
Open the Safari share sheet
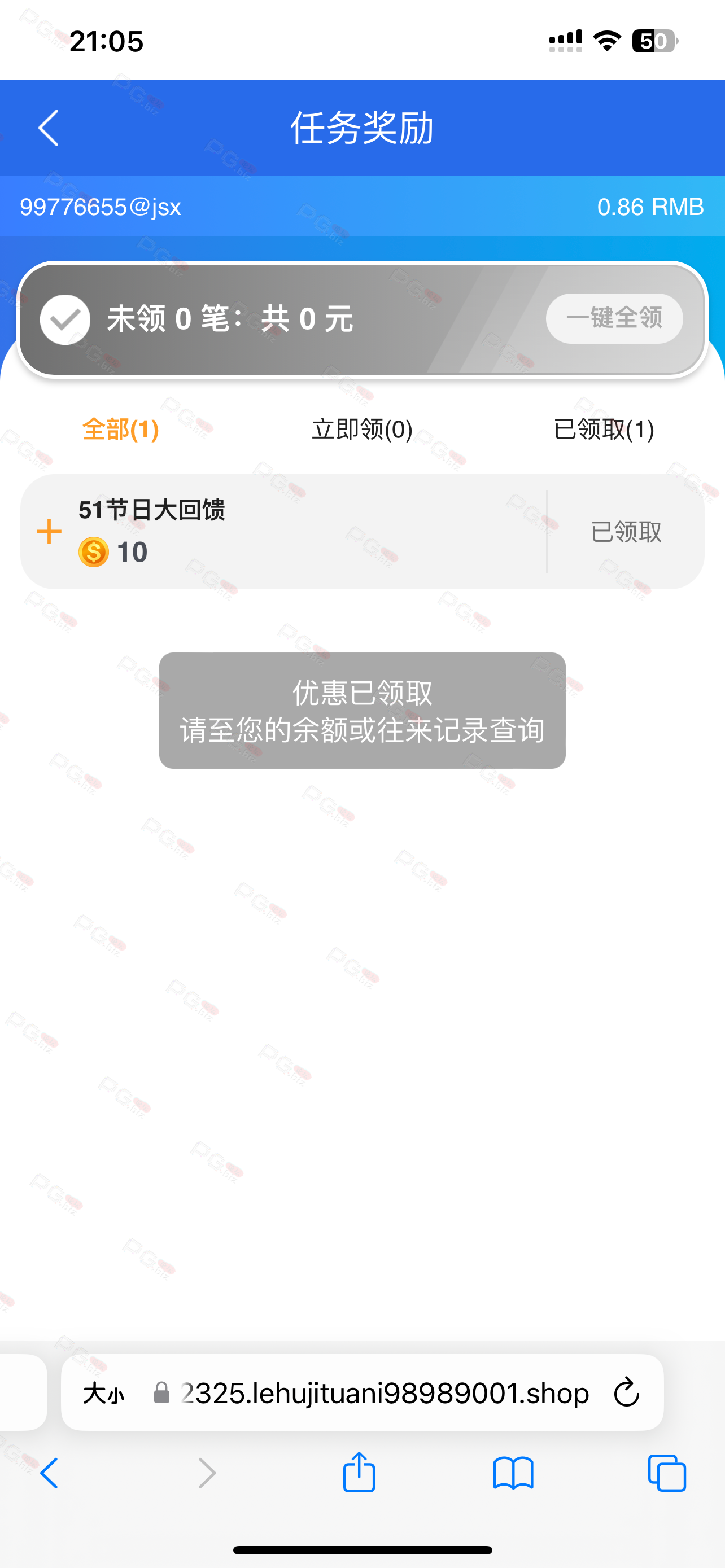click(x=359, y=1472)
